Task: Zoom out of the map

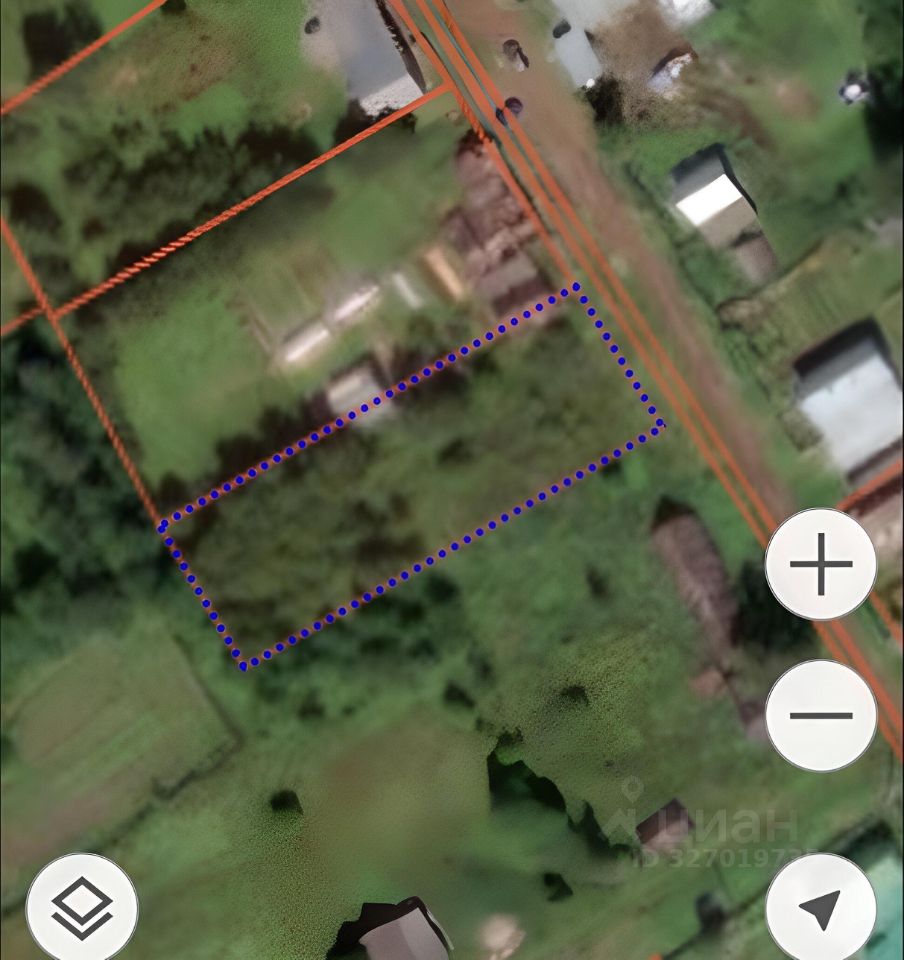Action: (821, 715)
